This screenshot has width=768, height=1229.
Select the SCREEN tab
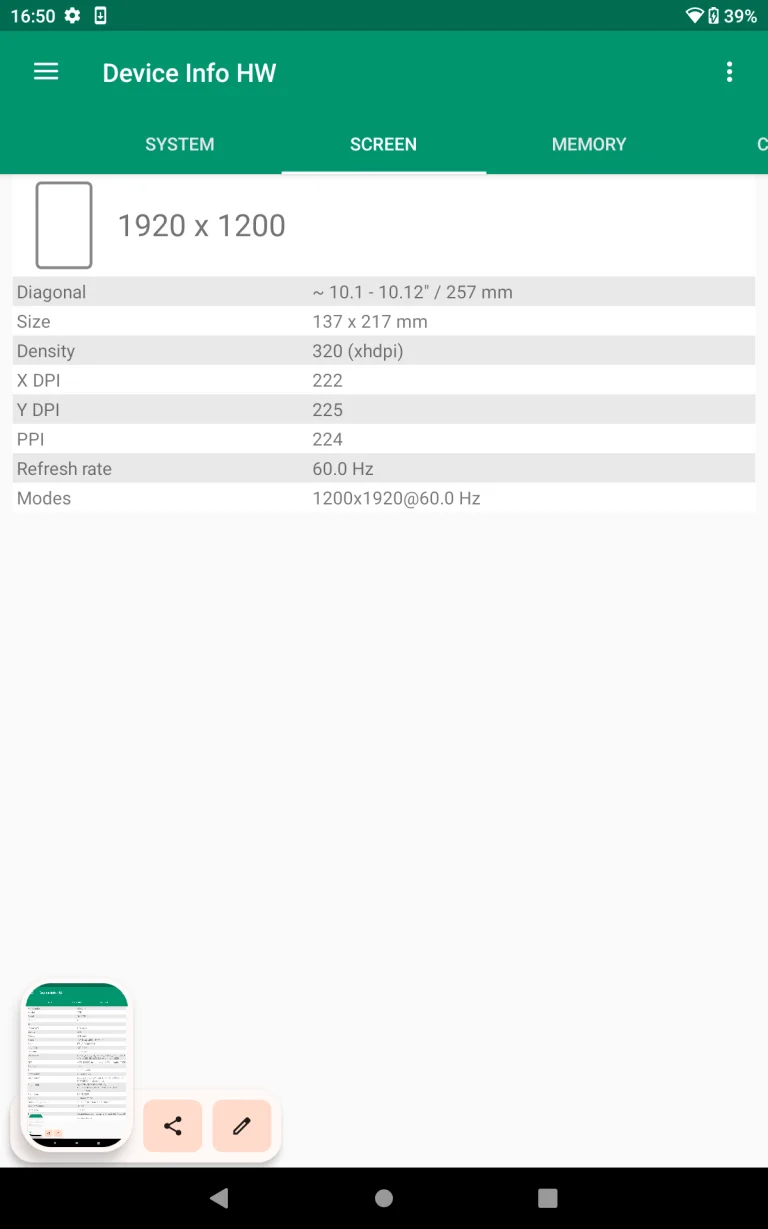pos(383,144)
